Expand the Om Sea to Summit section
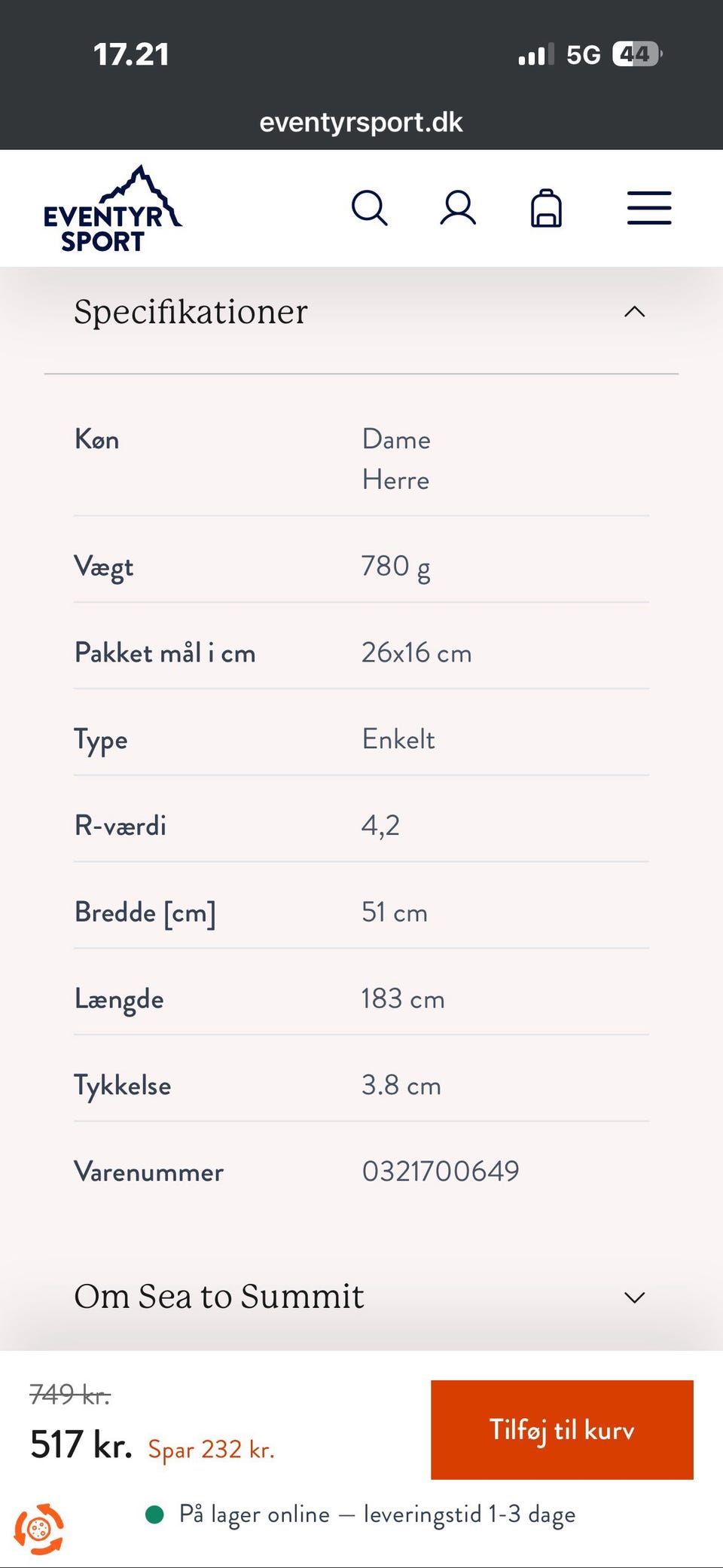 634,1297
